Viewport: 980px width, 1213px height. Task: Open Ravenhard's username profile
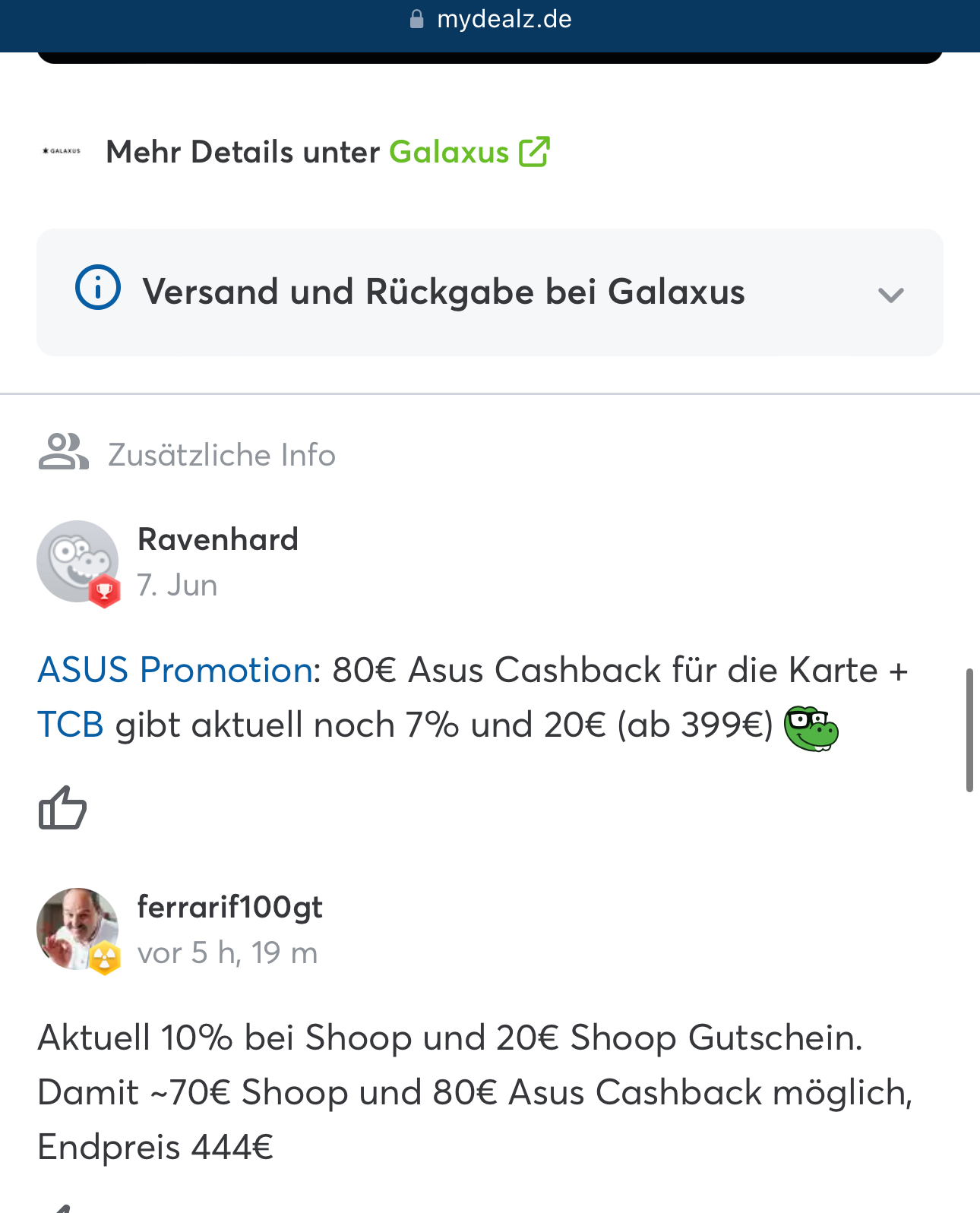tap(218, 539)
